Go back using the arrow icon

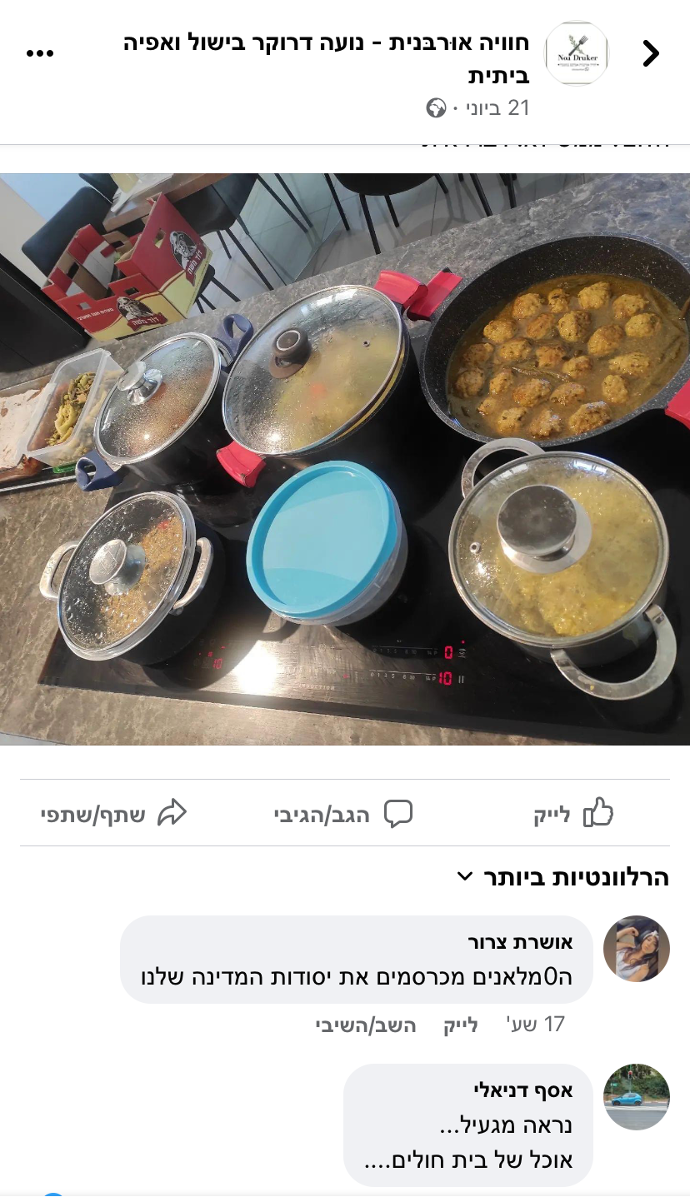651,54
